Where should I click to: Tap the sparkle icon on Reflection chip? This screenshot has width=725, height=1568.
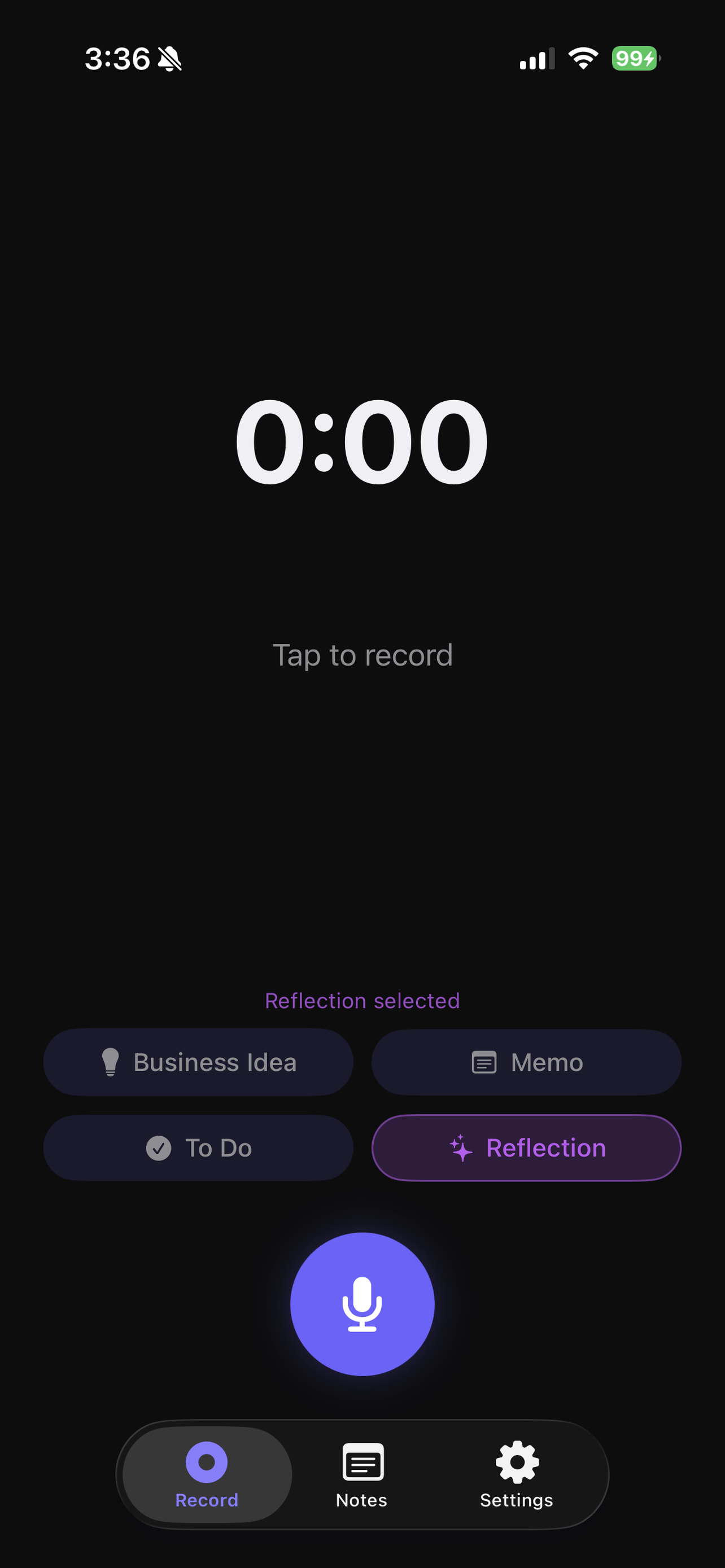[461, 1147]
